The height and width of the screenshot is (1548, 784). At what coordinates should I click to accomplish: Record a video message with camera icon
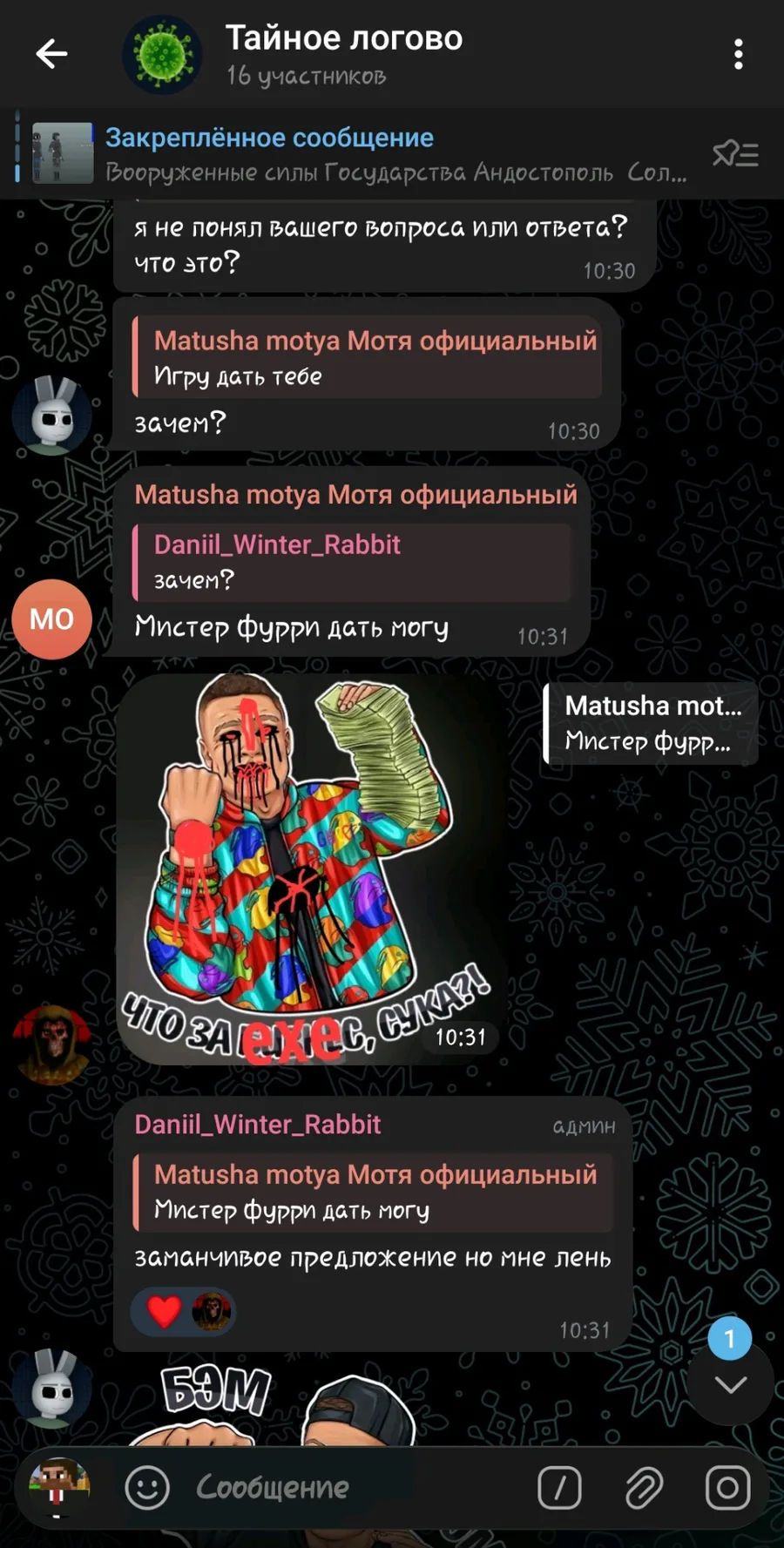click(x=727, y=1488)
